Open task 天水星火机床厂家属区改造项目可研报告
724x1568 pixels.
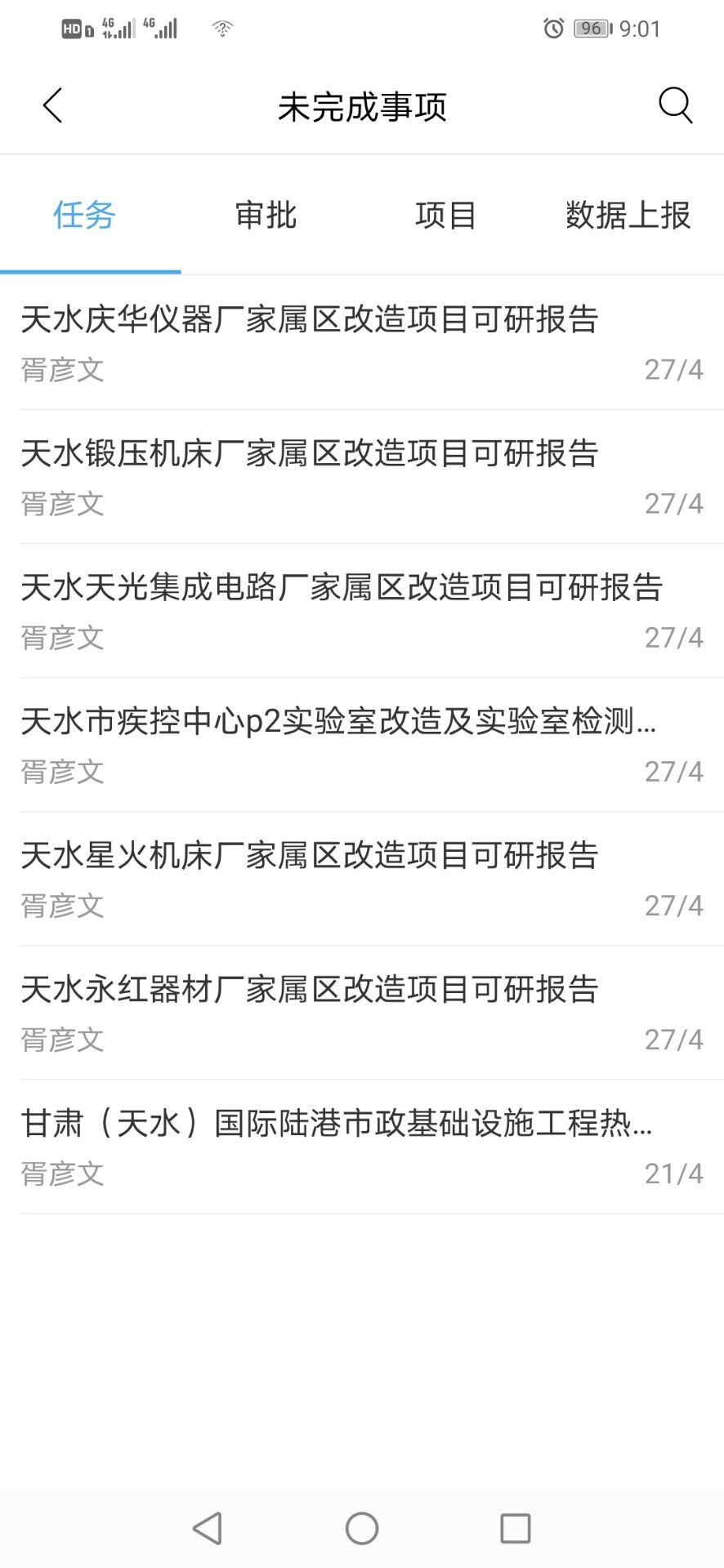(362, 879)
